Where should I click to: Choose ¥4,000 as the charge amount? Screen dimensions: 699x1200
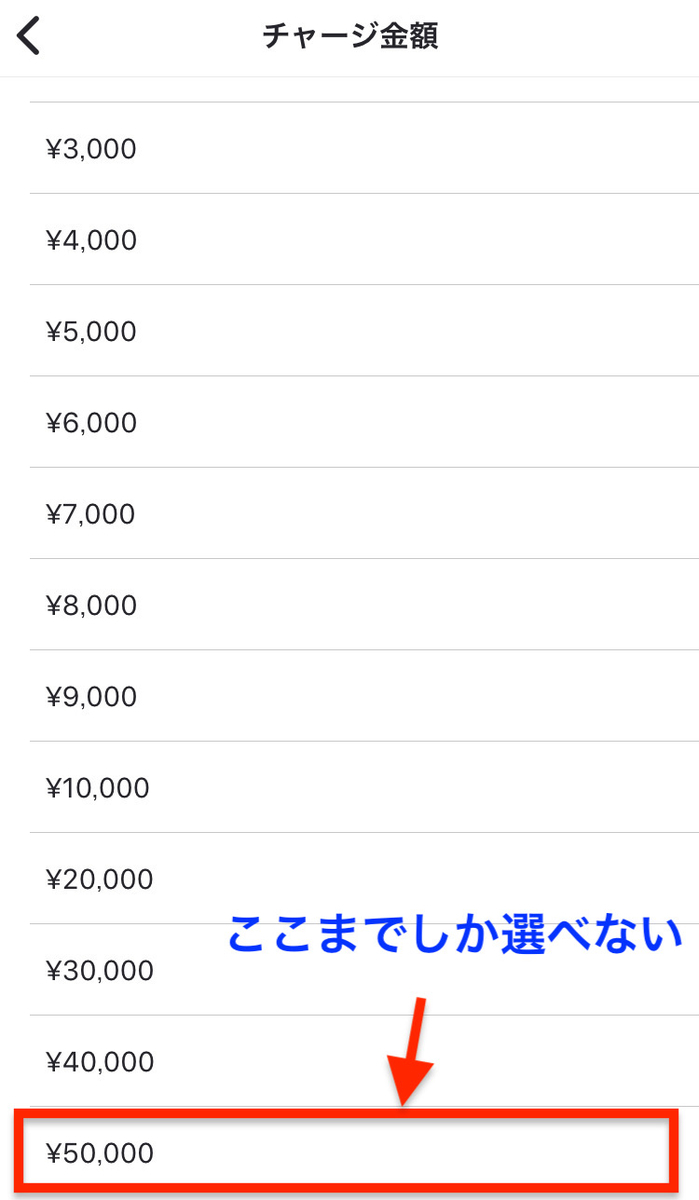pyautogui.click(x=91, y=240)
